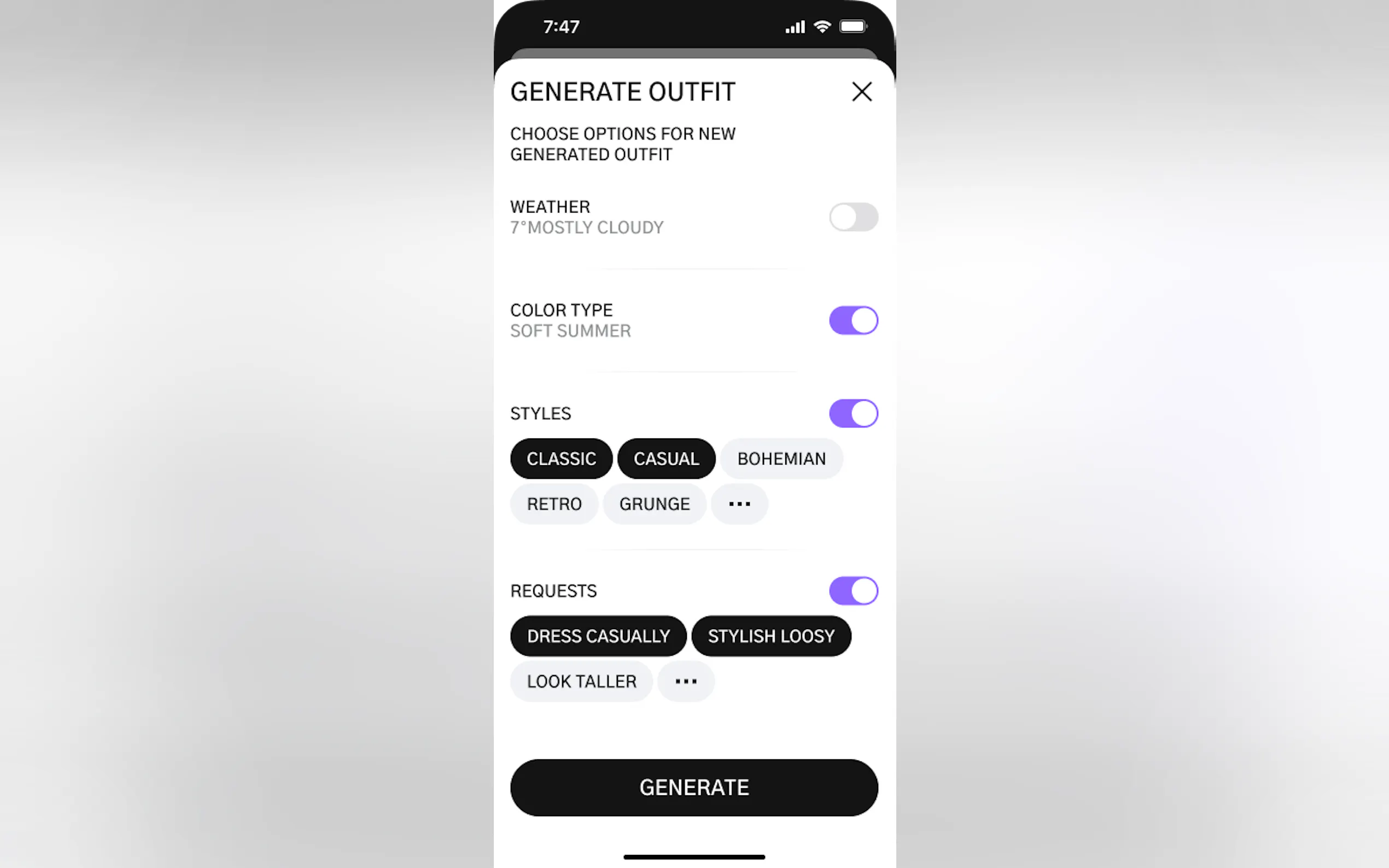Deselect the Classic style chip
The height and width of the screenshot is (868, 1389).
561,459
